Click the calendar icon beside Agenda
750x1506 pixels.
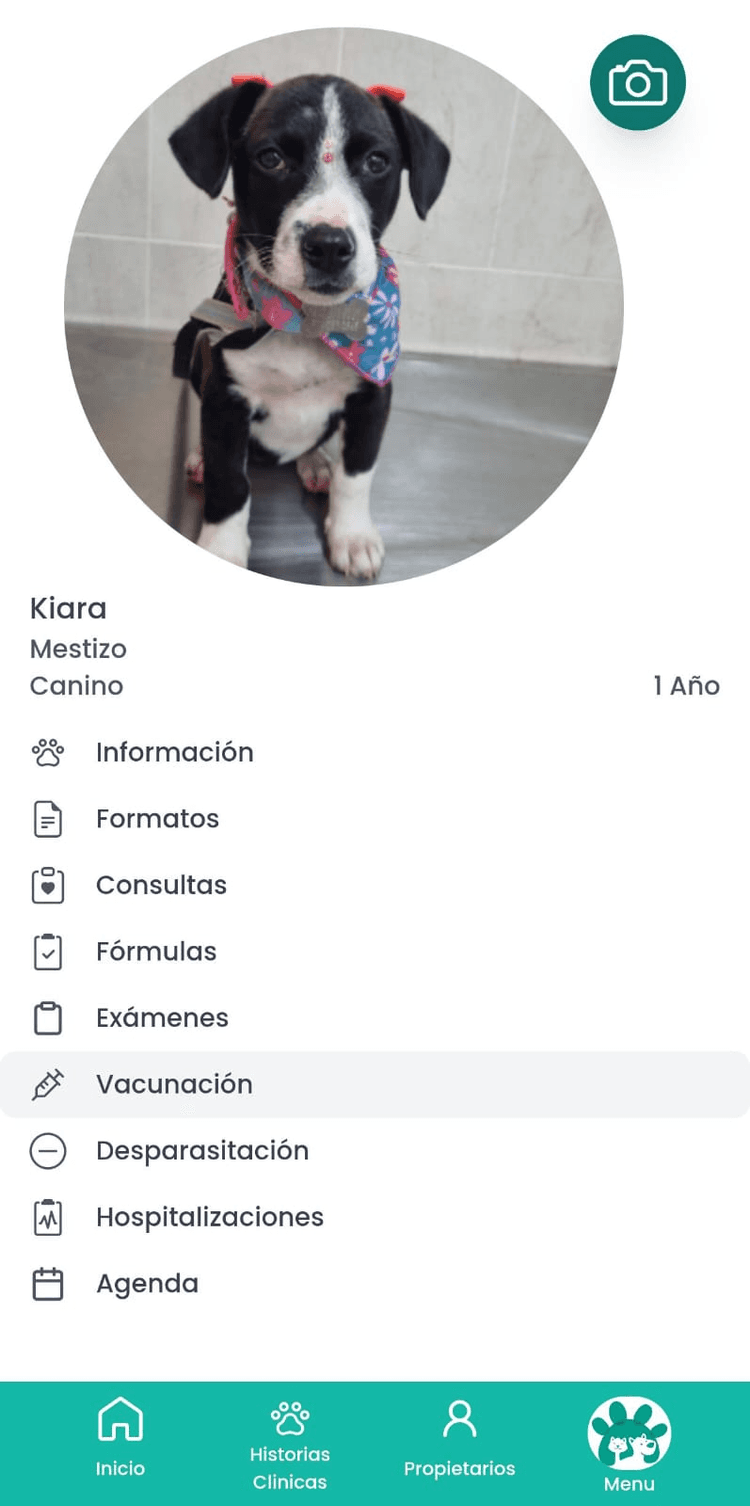pyautogui.click(x=47, y=1283)
